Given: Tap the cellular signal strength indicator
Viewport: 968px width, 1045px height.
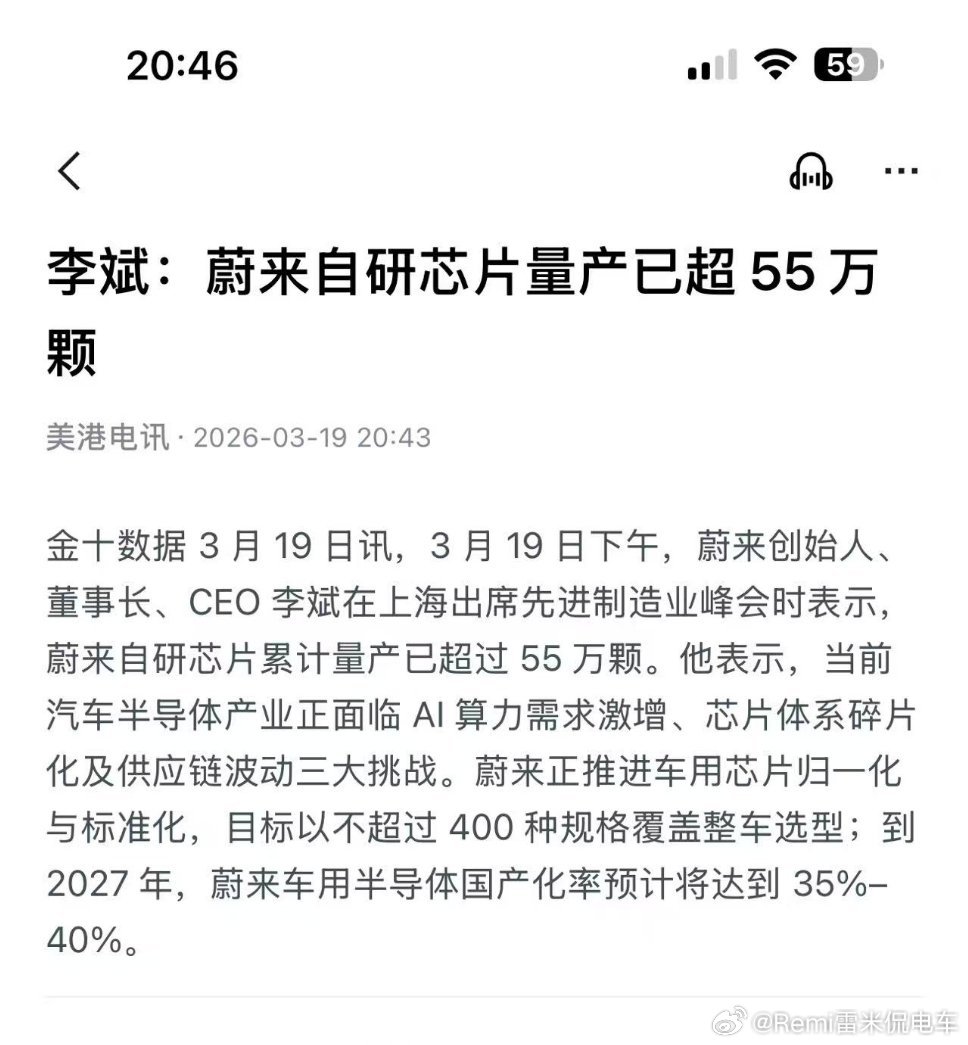Looking at the screenshot, I should click(x=712, y=63).
